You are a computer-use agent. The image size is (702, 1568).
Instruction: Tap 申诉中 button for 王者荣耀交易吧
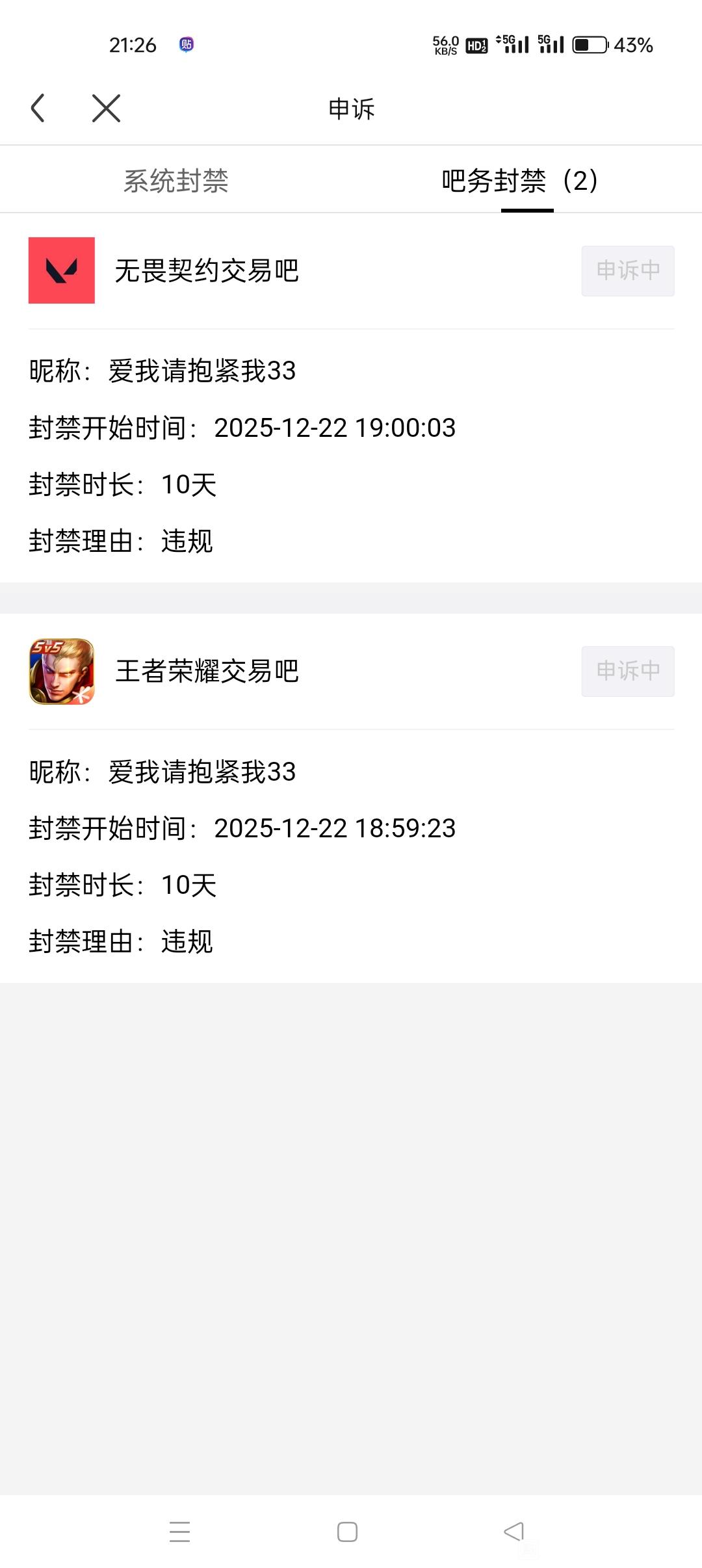click(x=627, y=671)
